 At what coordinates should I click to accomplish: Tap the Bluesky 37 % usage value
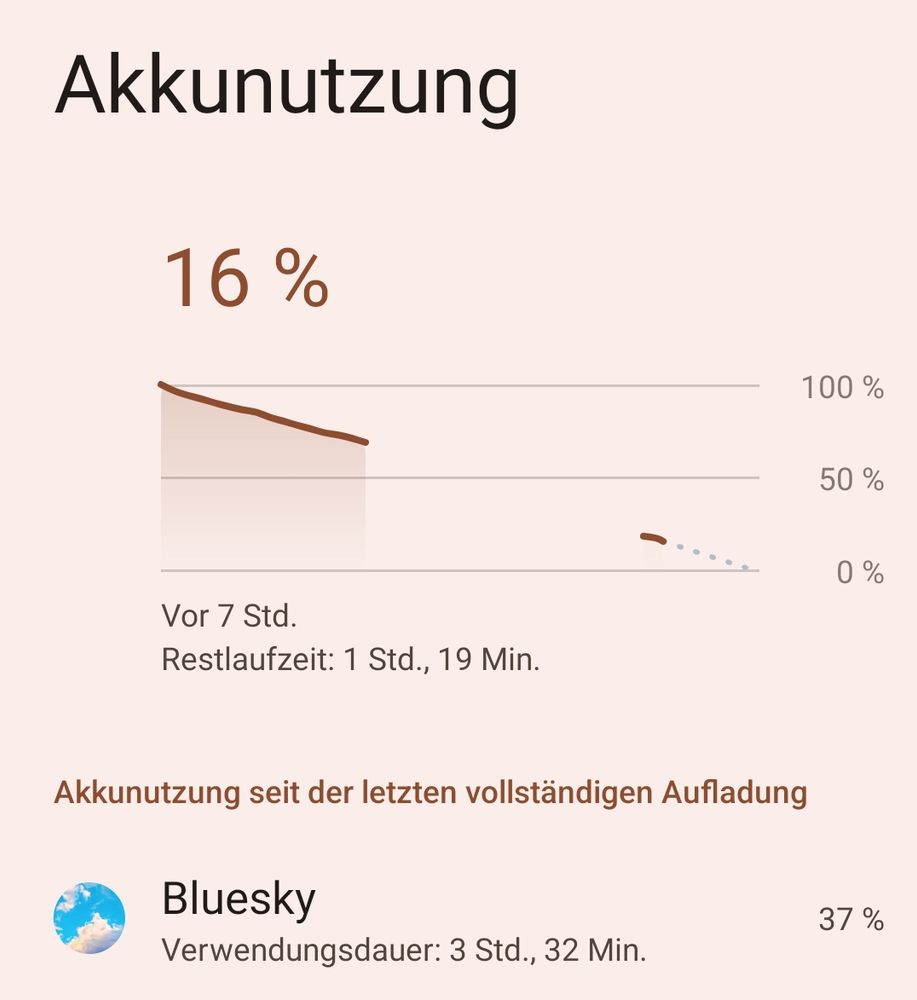(846, 916)
